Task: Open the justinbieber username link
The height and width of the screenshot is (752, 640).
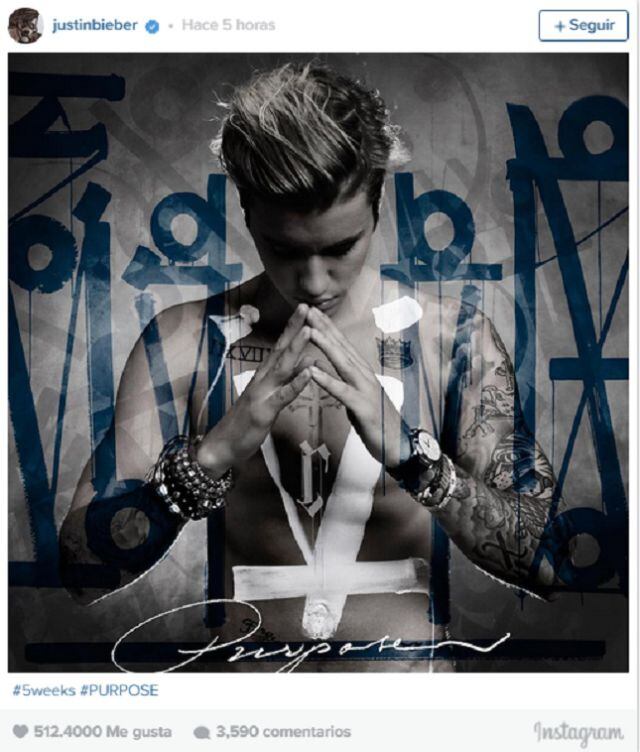Action: [x=94, y=25]
